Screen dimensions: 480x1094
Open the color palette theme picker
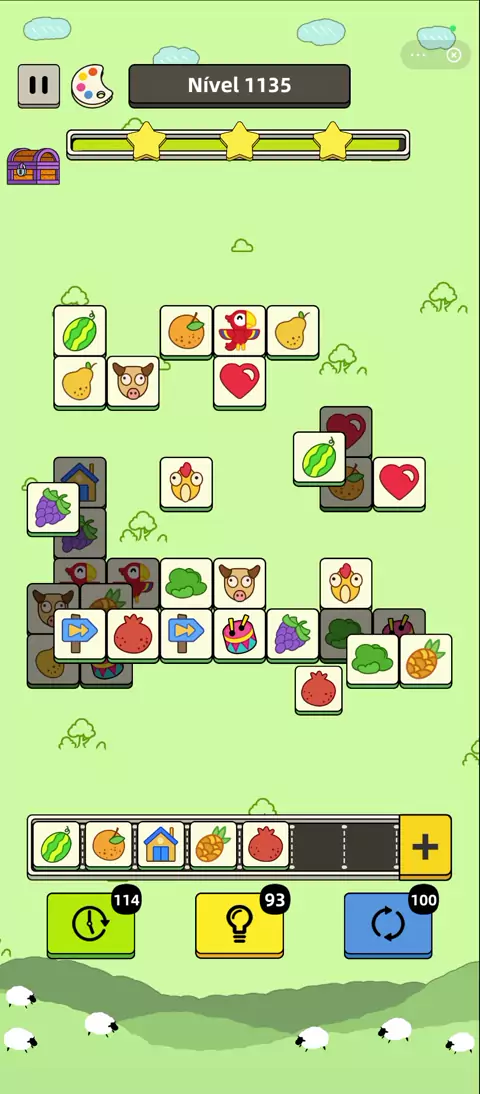click(x=93, y=85)
